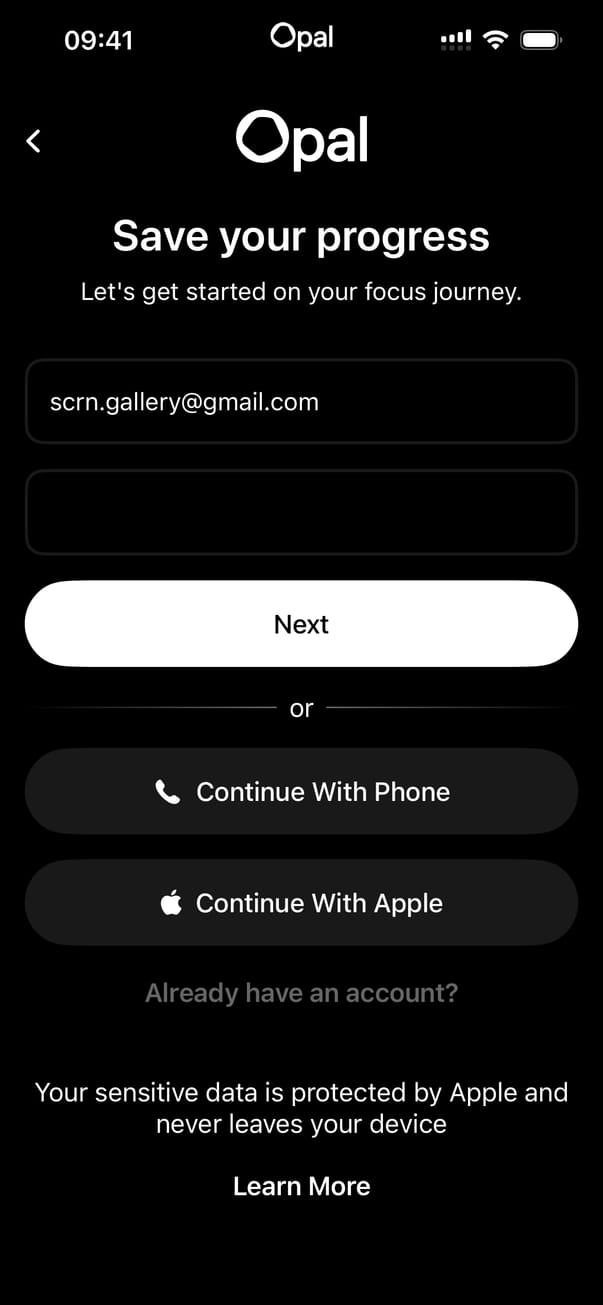Sign up using Continue With Apple
This screenshot has height=1305, width=603.
(x=301, y=903)
